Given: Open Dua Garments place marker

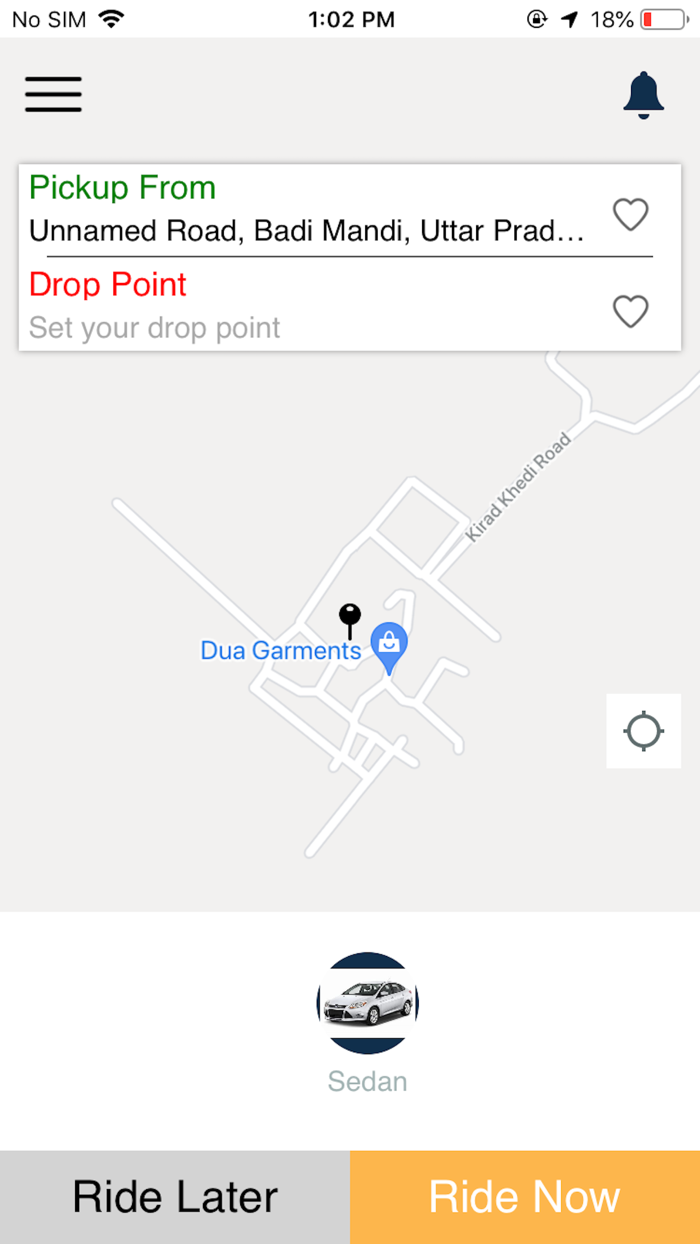Looking at the screenshot, I should [x=389, y=648].
